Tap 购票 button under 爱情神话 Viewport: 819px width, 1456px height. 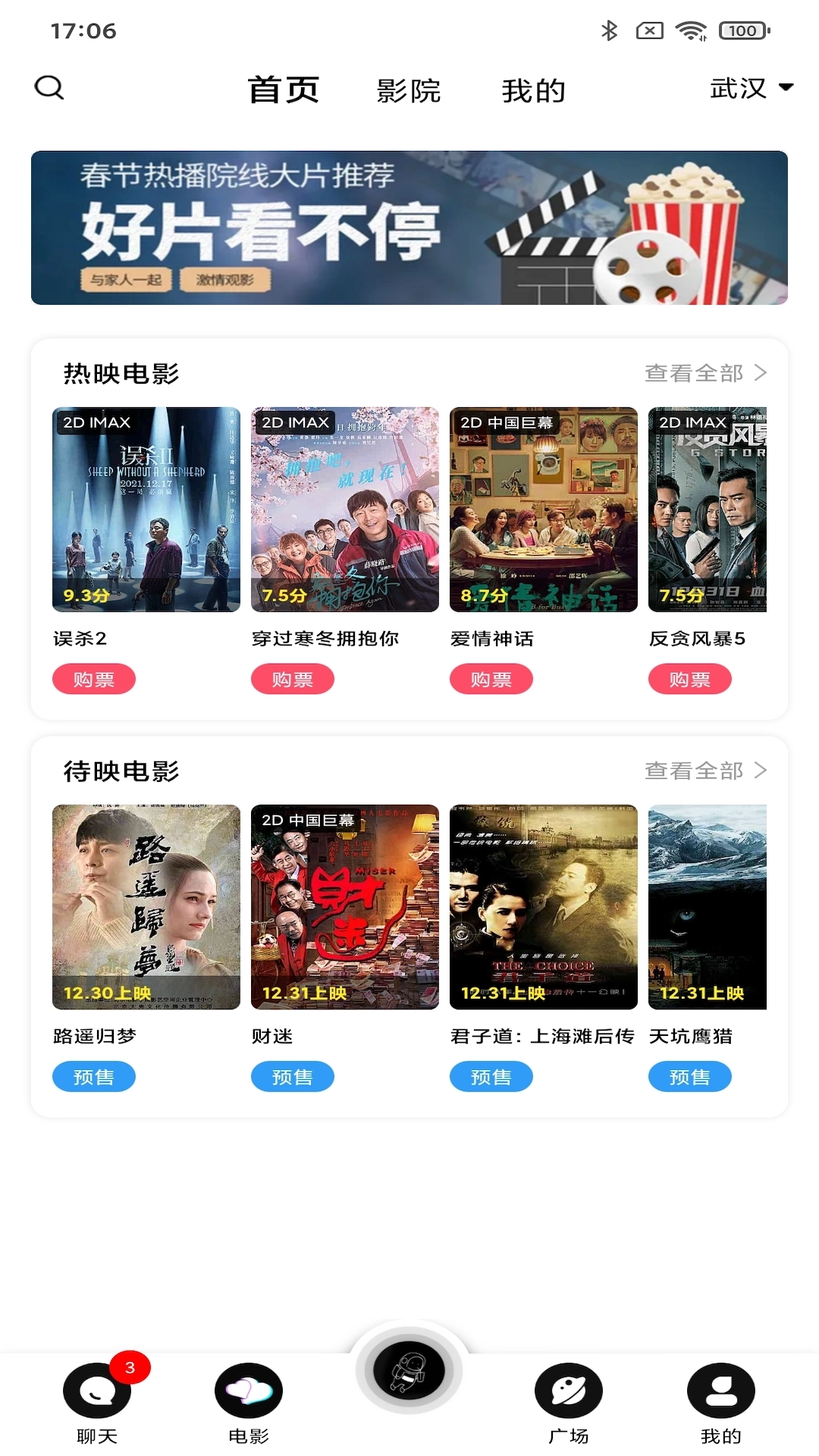[x=491, y=679]
